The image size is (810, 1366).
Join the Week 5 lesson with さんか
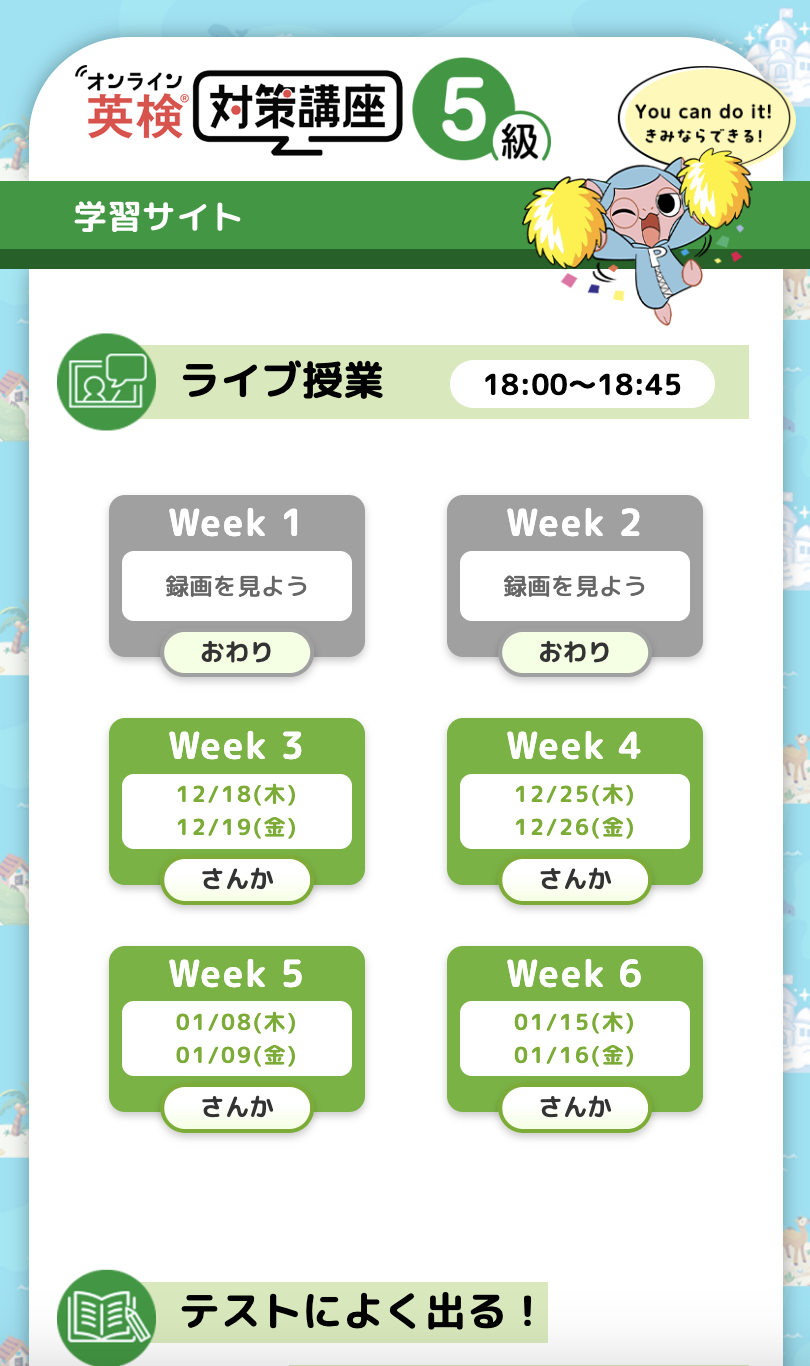(x=237, y=1108)
